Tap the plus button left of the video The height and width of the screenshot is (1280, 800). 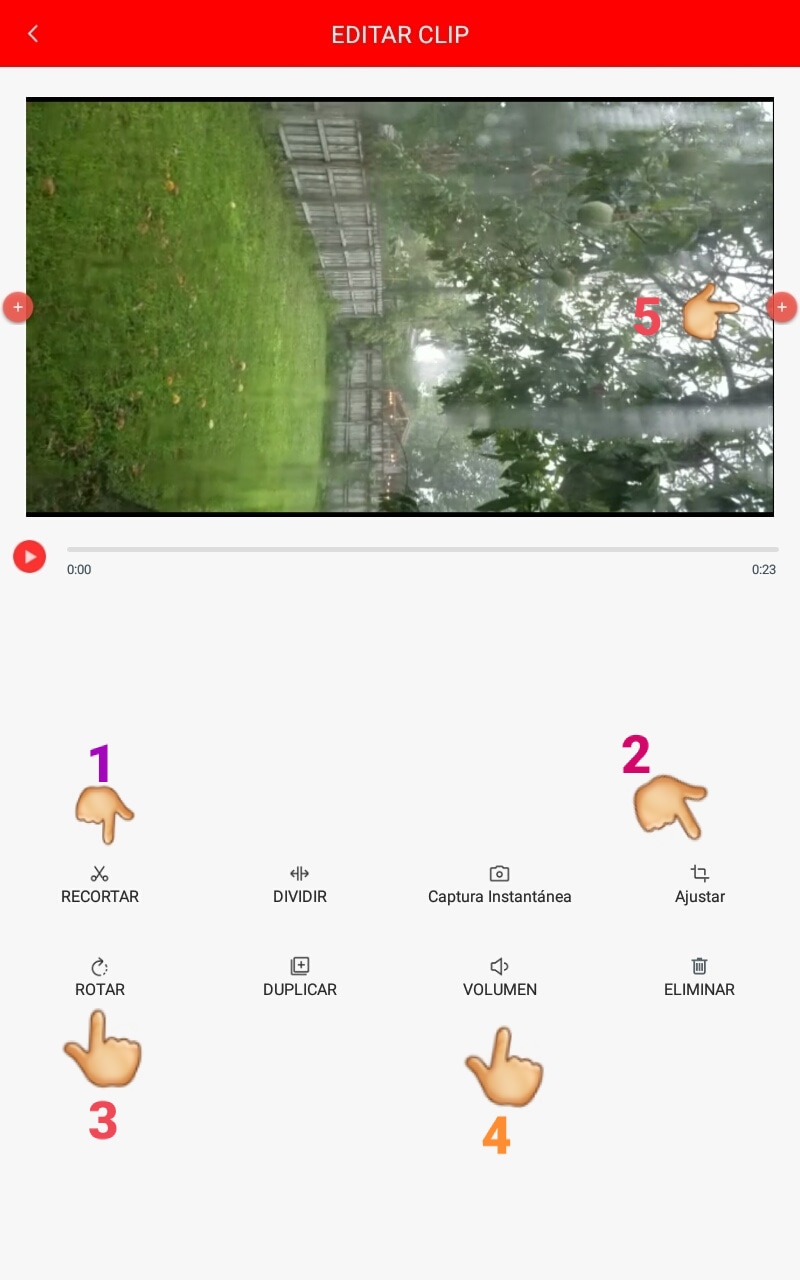point(18,307)
